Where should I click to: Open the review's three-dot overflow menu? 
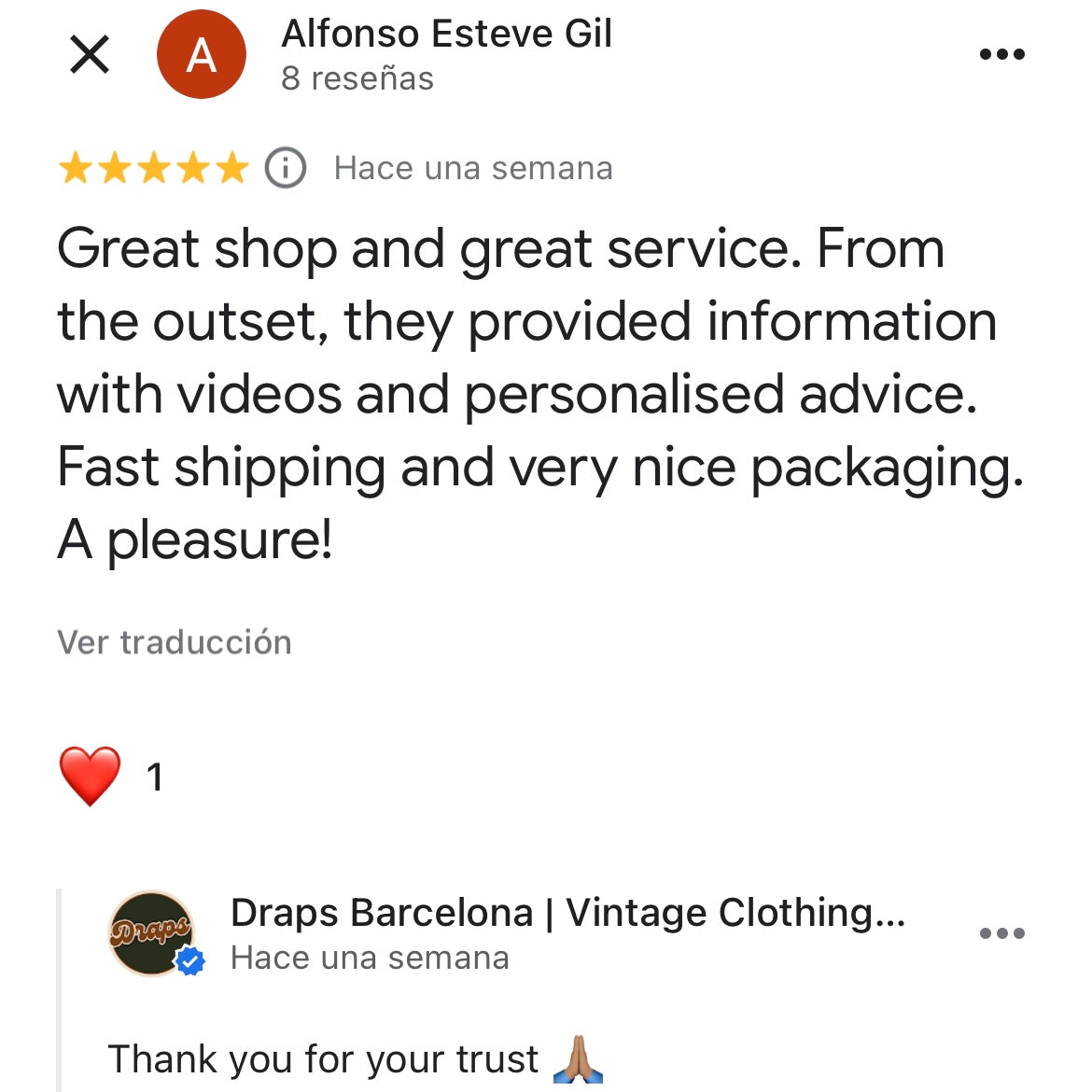(x=1001, y=54)
